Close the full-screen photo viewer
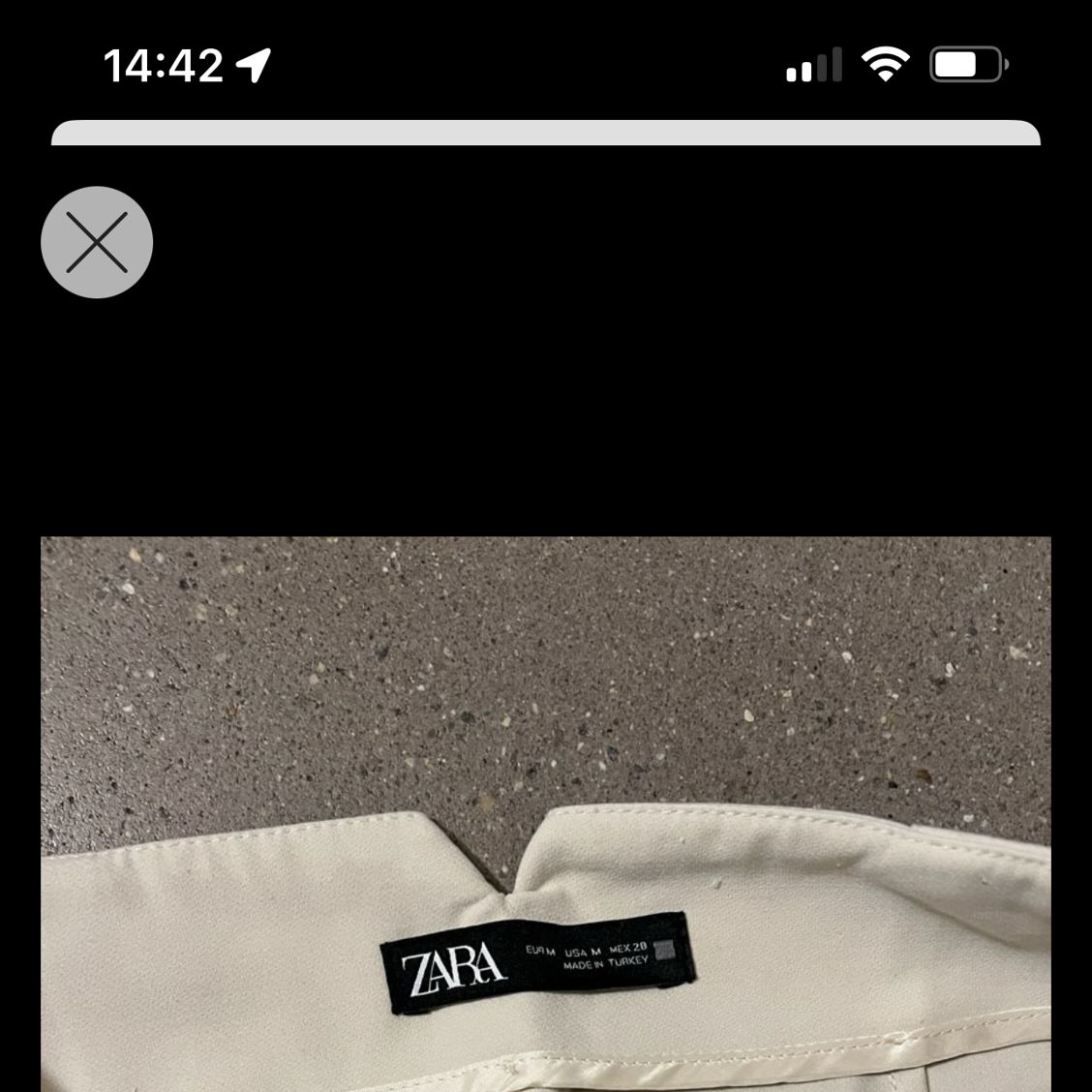The width and height of the screenshot is (1092, 1092). pos(97,242)
